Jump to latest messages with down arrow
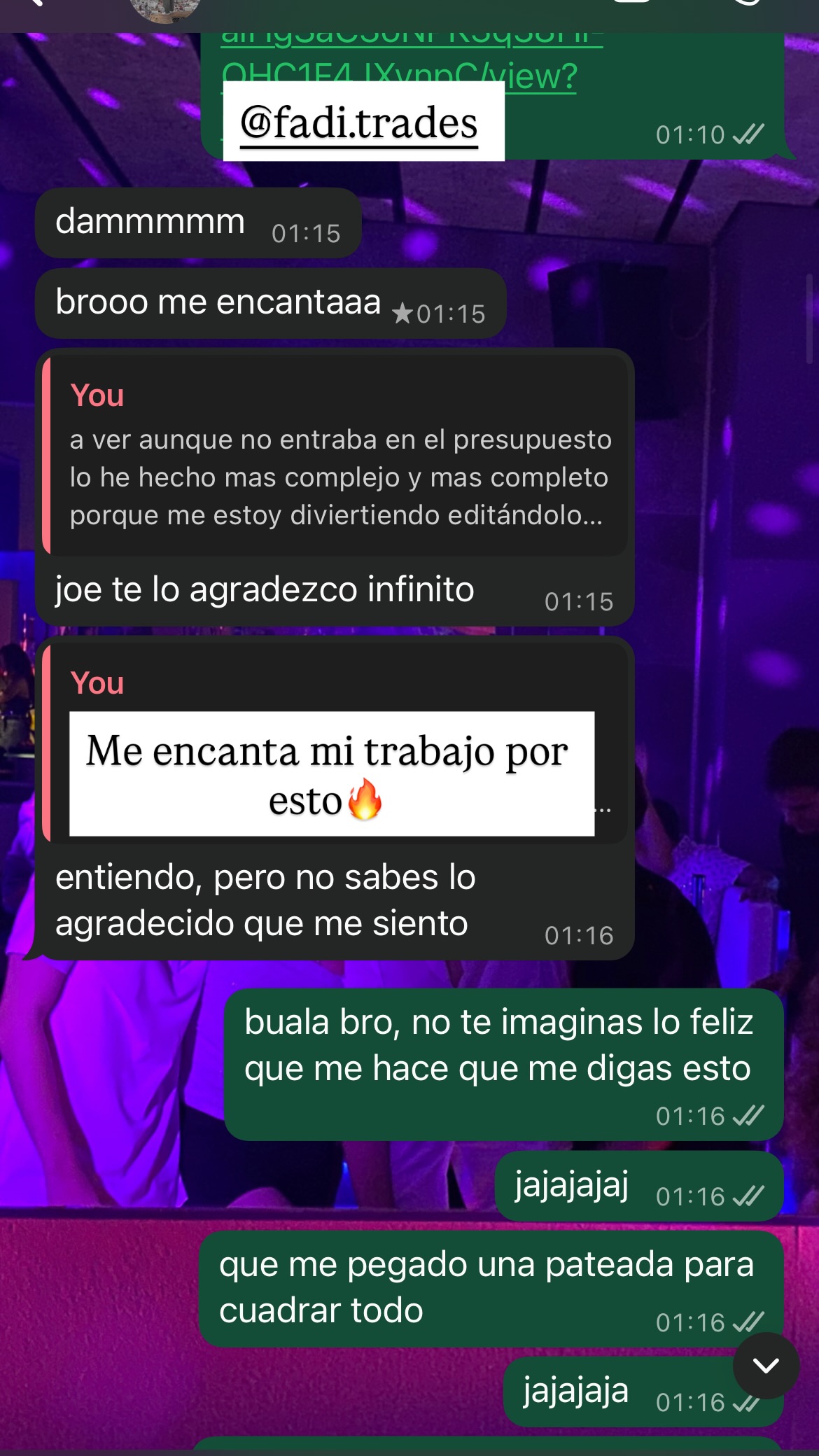The height and width of the screenshot is (1456, 819). [x=766, y=1366]
